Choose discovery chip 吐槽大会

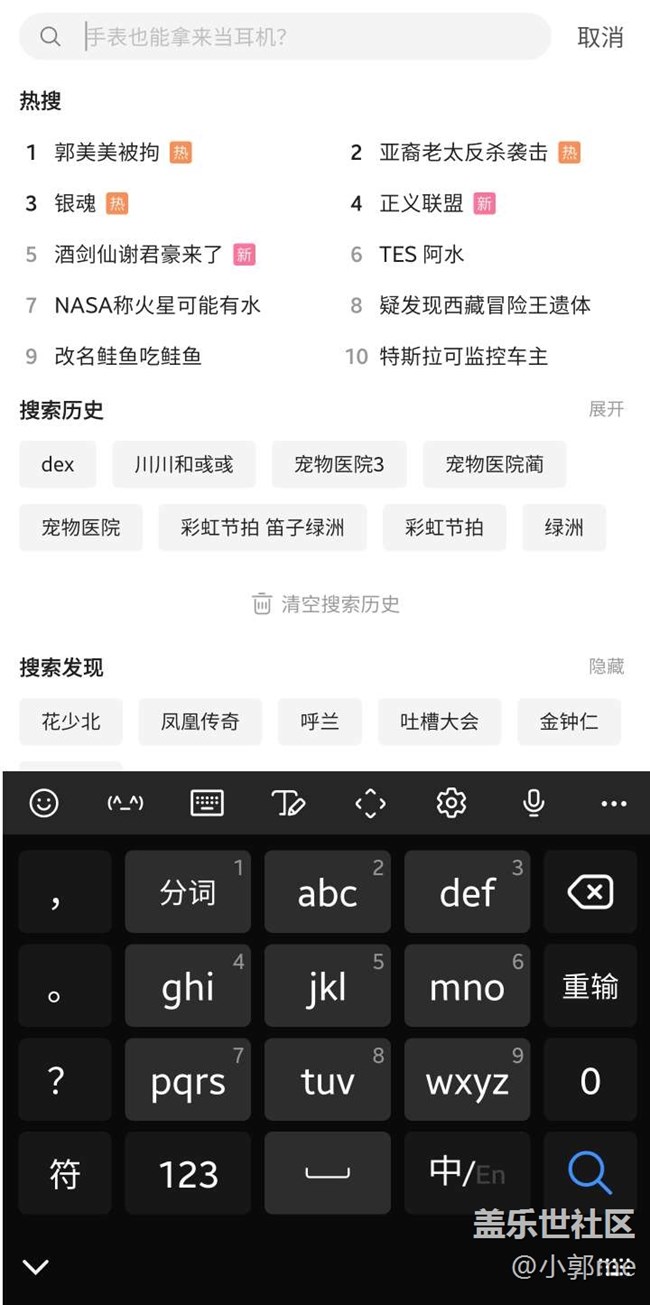pyautogui.click(x=439, y=721)
